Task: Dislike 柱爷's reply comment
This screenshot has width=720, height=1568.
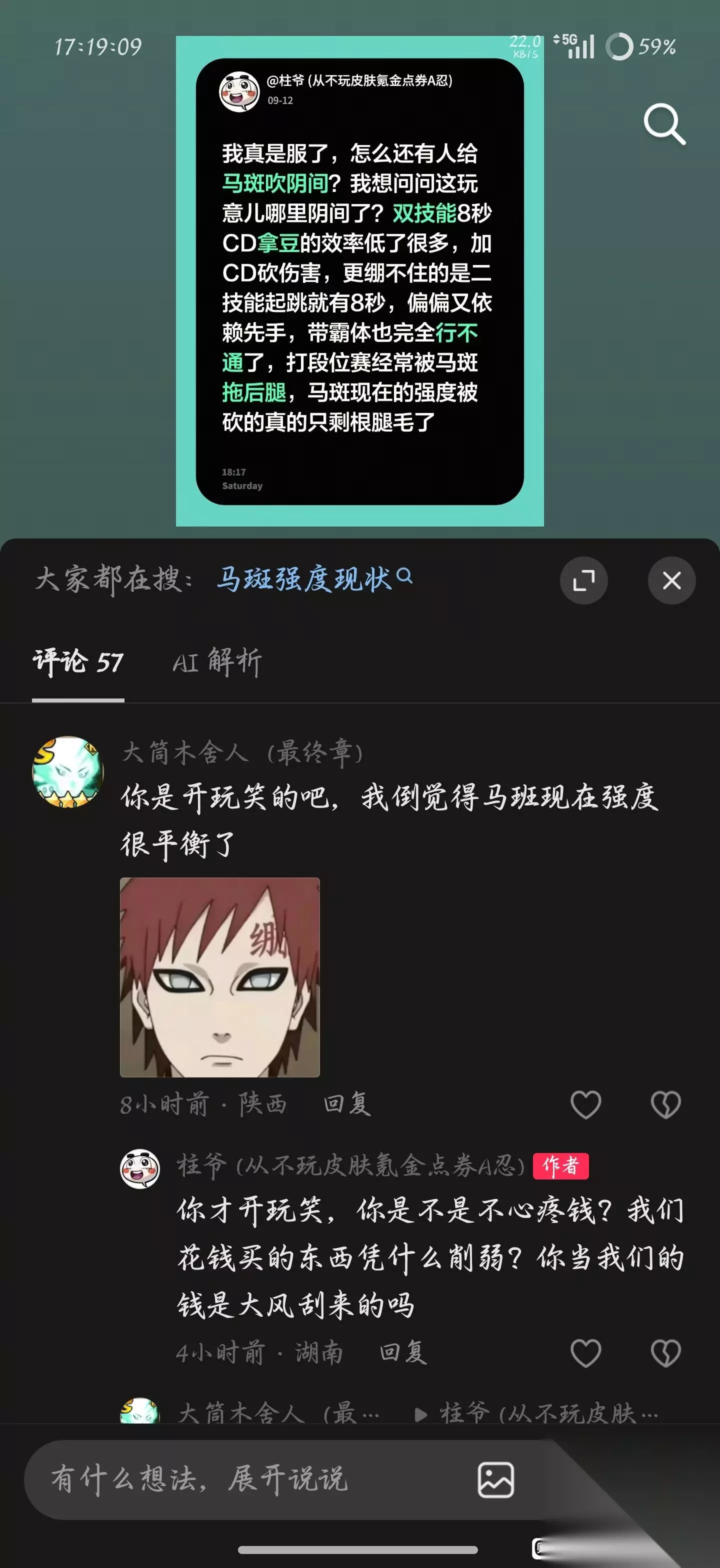Action: 665,1352
